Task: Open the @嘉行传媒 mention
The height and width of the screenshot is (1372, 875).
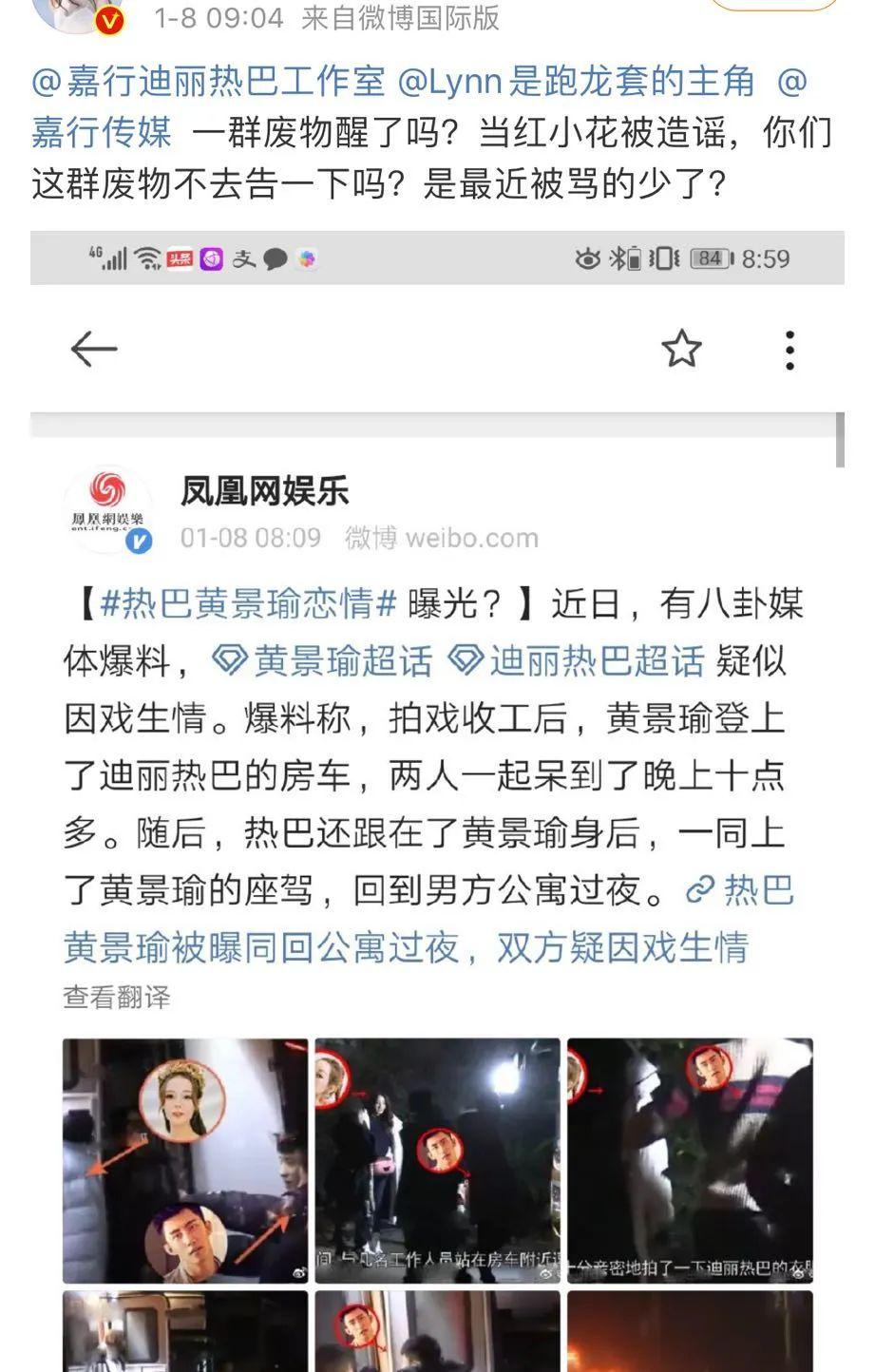Action: [102, 133]
